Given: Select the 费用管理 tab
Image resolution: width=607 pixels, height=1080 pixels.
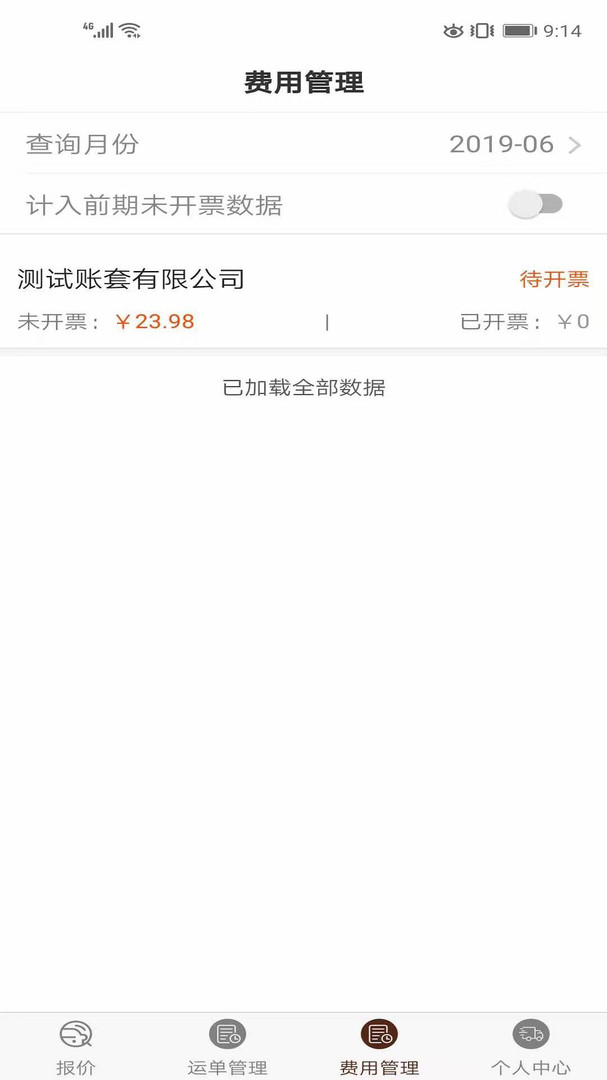Looking at the screenshot, I should [x=379, y=1048].
